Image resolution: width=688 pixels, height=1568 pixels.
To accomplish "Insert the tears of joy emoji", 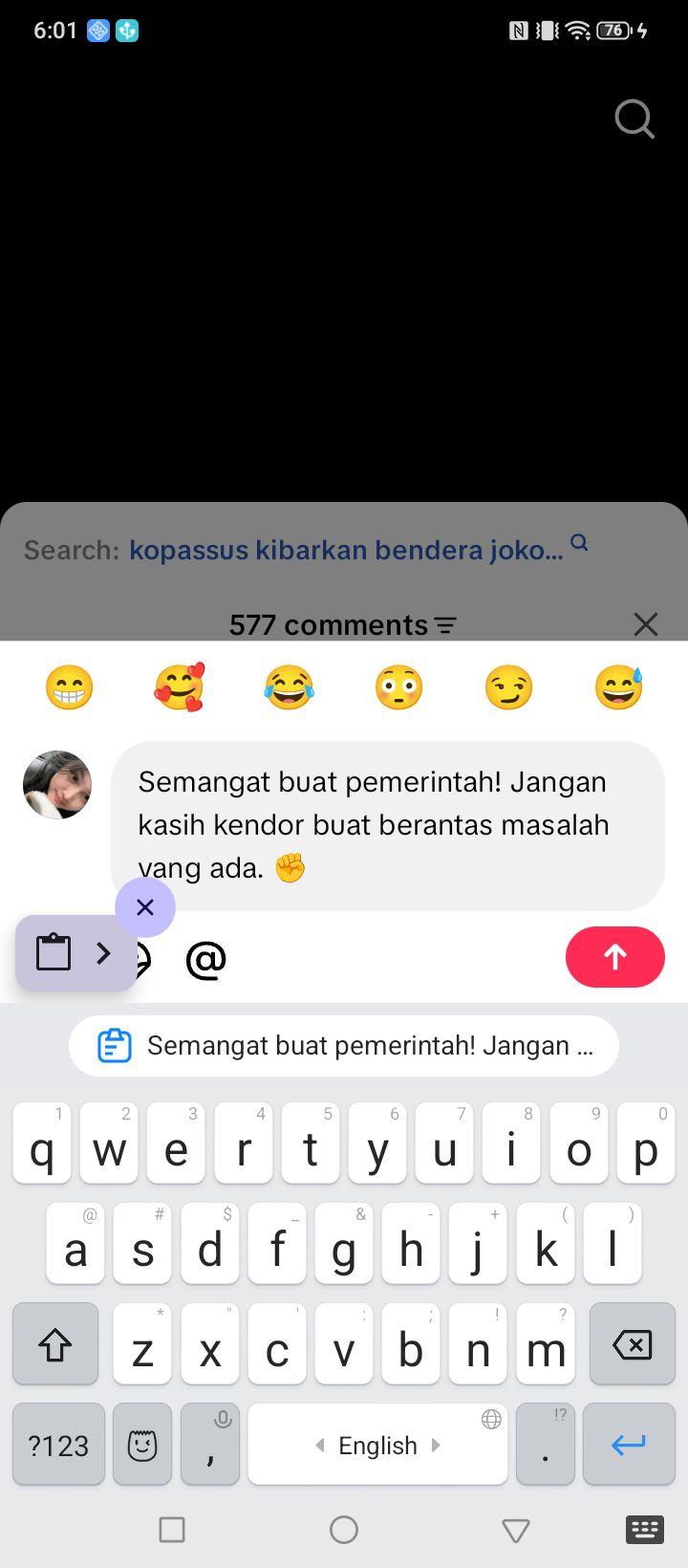I will point(289,687).
